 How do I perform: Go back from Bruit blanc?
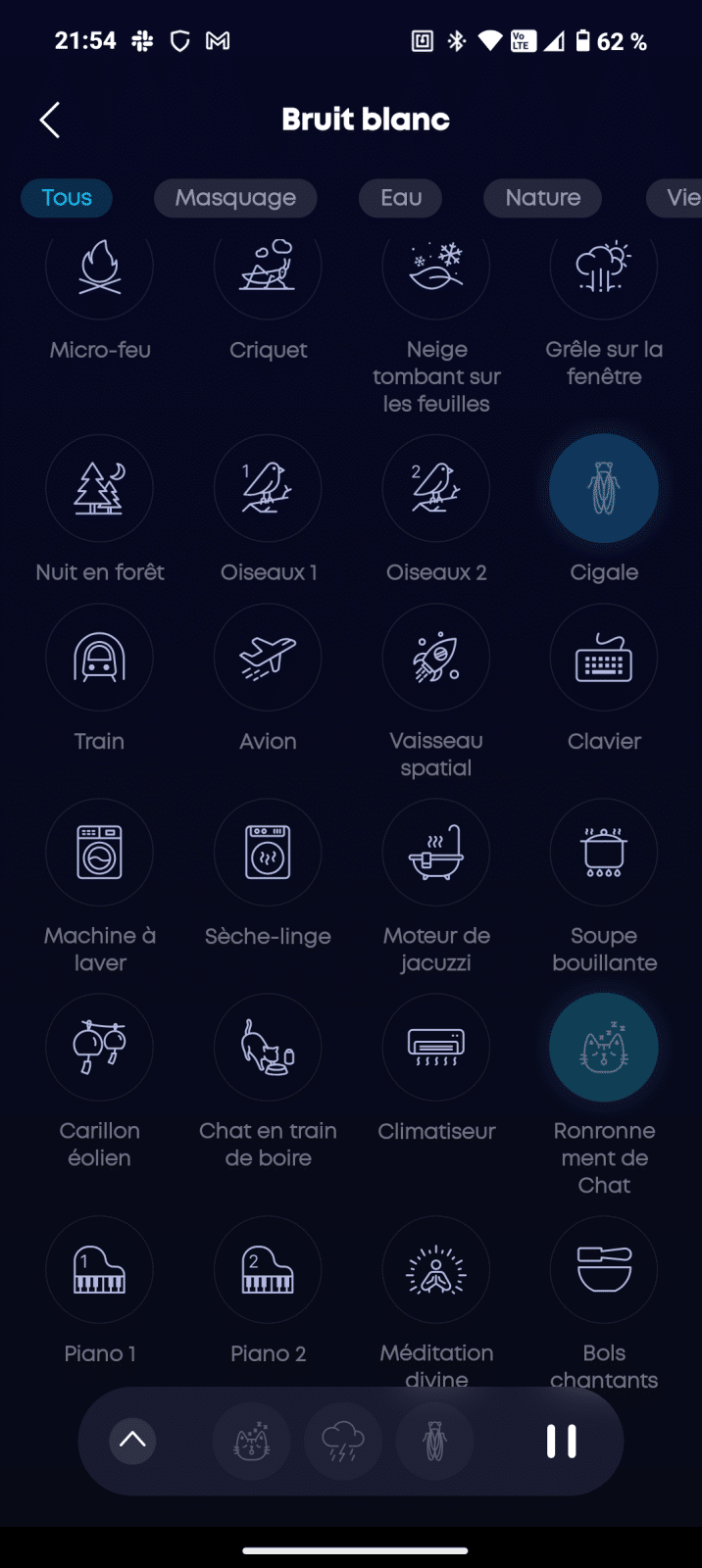tap(50, 121)
